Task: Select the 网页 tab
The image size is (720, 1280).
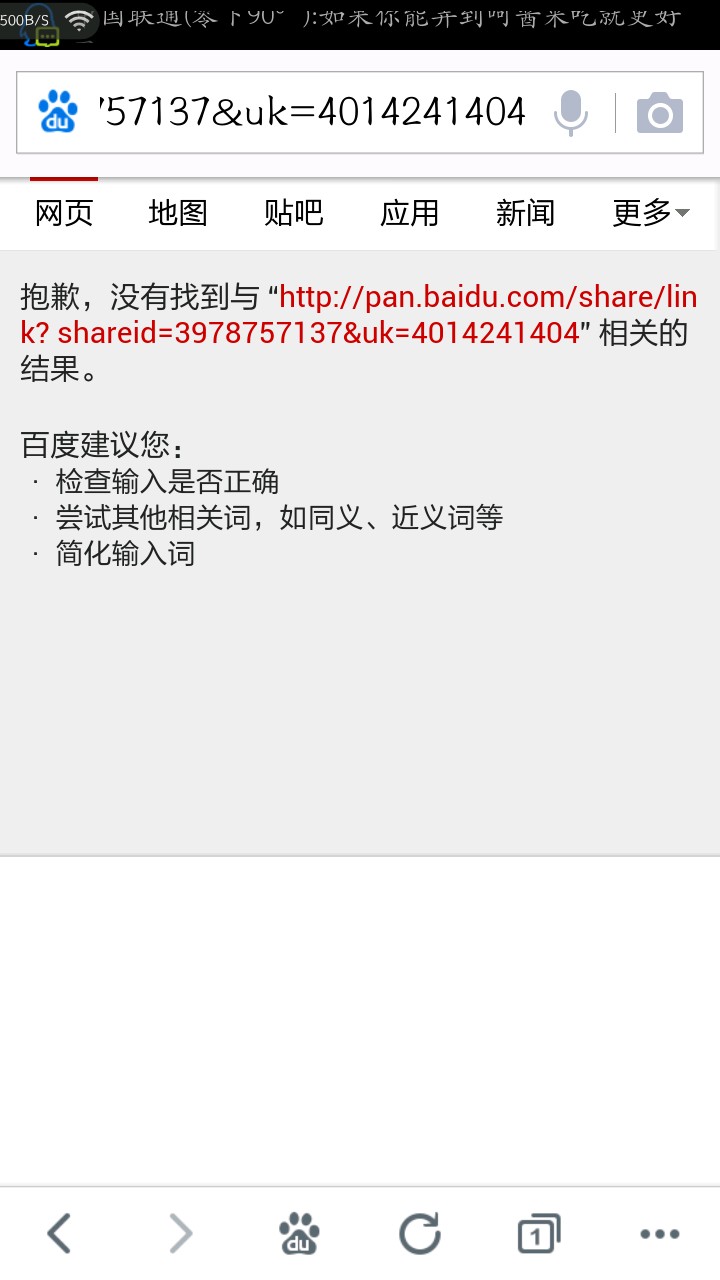Action: point(64,213)
